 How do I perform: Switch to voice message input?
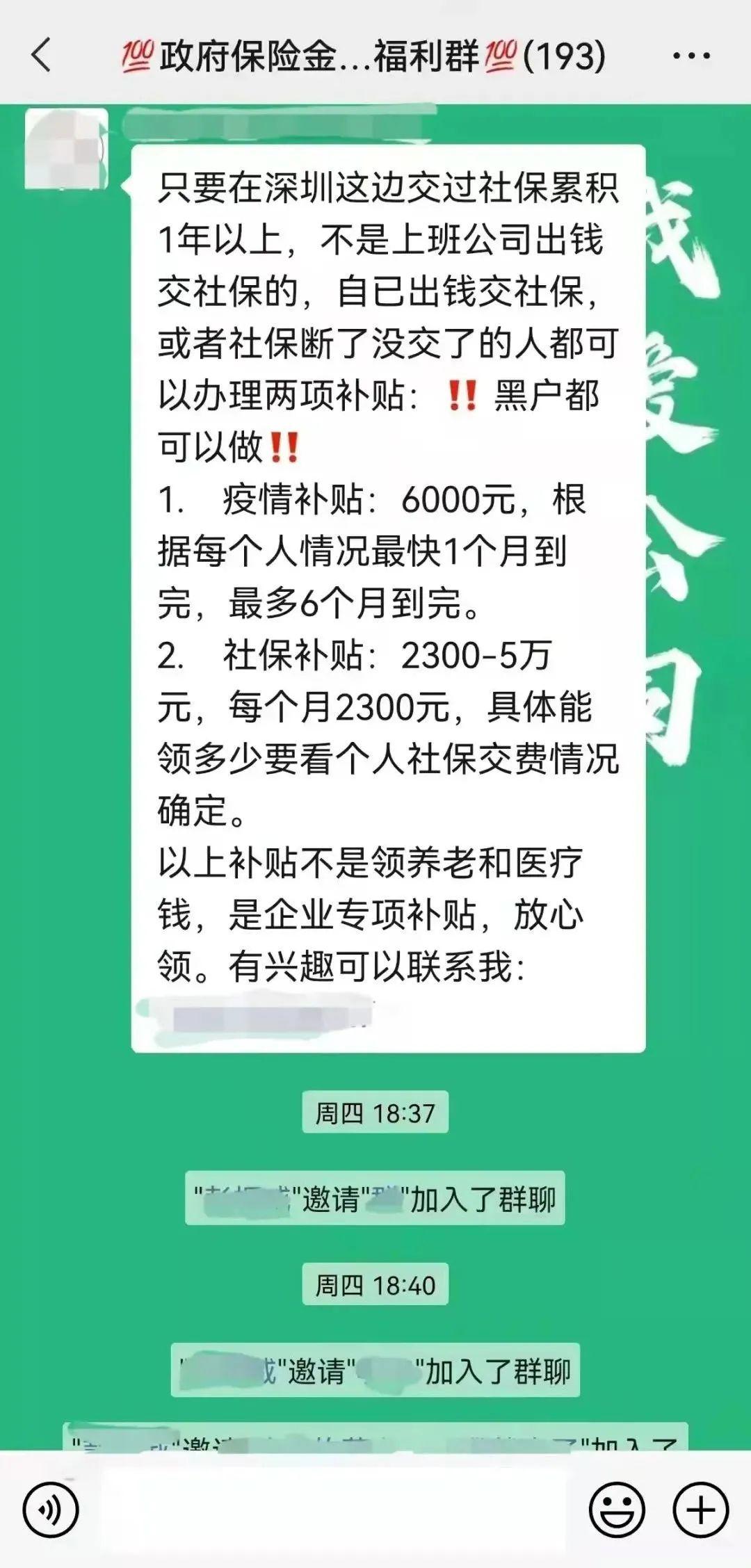(51, 1511)
